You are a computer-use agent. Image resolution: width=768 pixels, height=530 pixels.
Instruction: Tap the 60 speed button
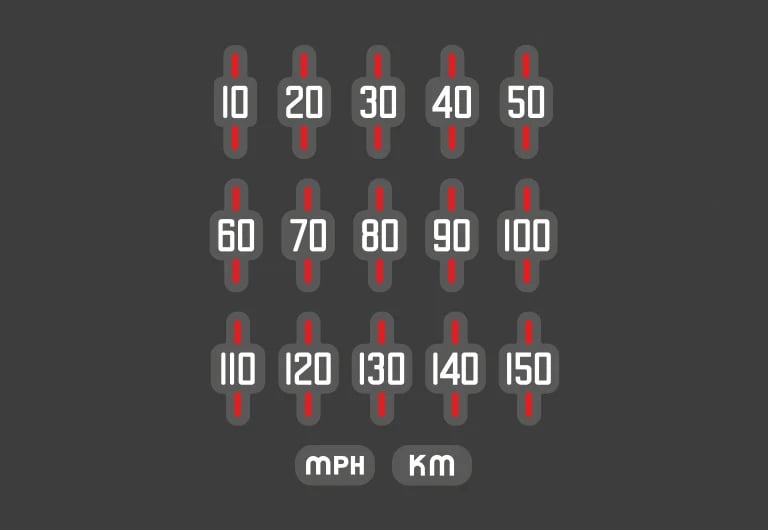[x=236, y=236]
